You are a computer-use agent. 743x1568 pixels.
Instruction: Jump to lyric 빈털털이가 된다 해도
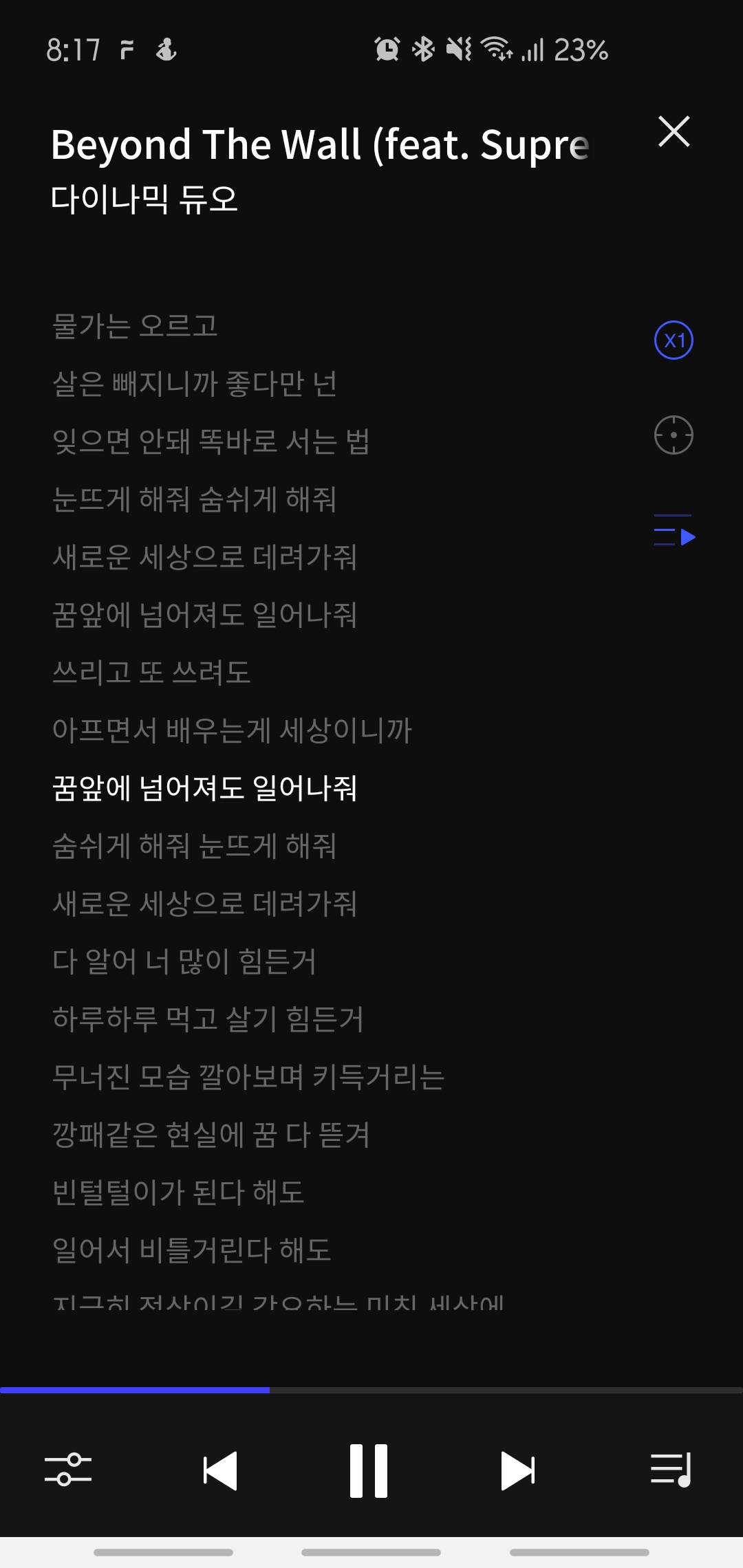(178, 1193)
